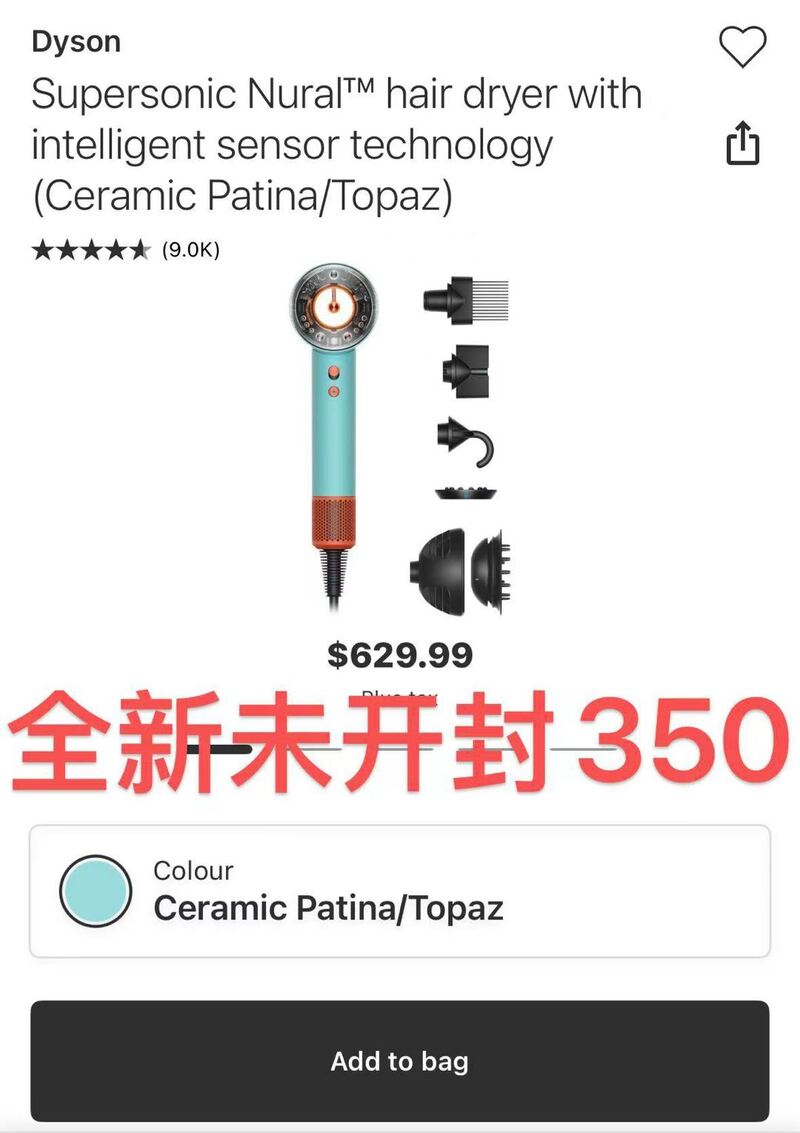Share this Dyson product
800x1133 pixels.
[x=742, y=142]
